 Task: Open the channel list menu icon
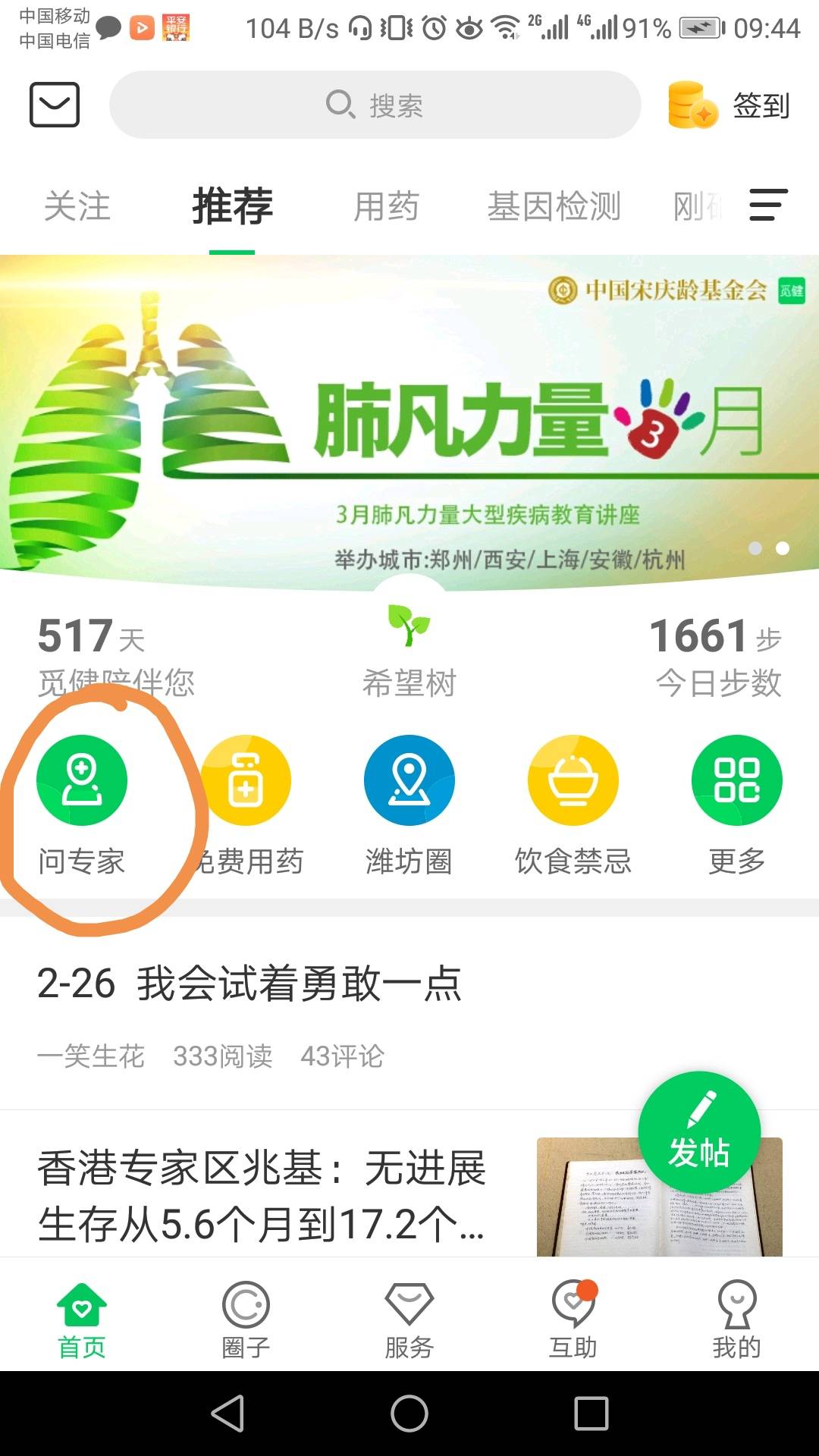click(x=768, y=205)
